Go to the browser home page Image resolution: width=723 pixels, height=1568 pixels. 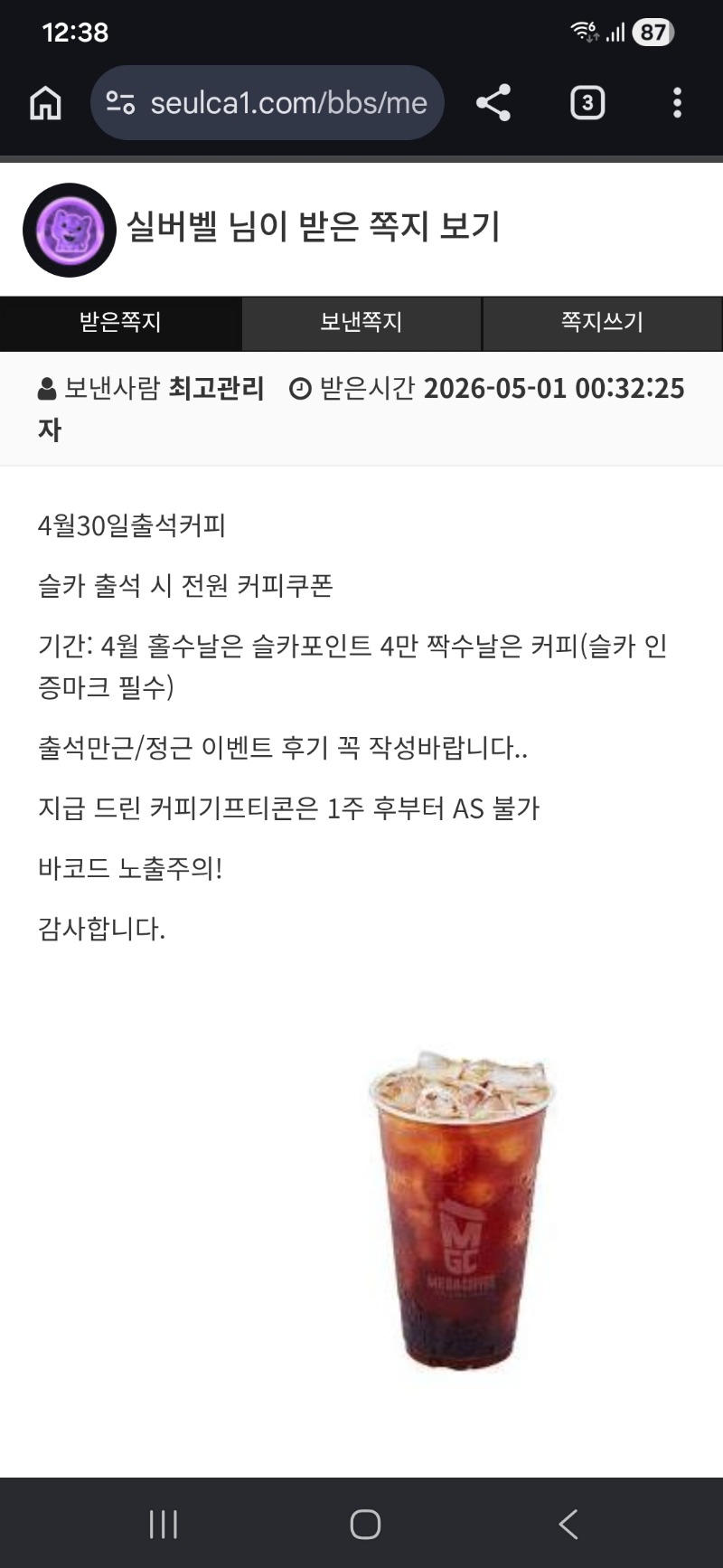click(x=45, y=103)
